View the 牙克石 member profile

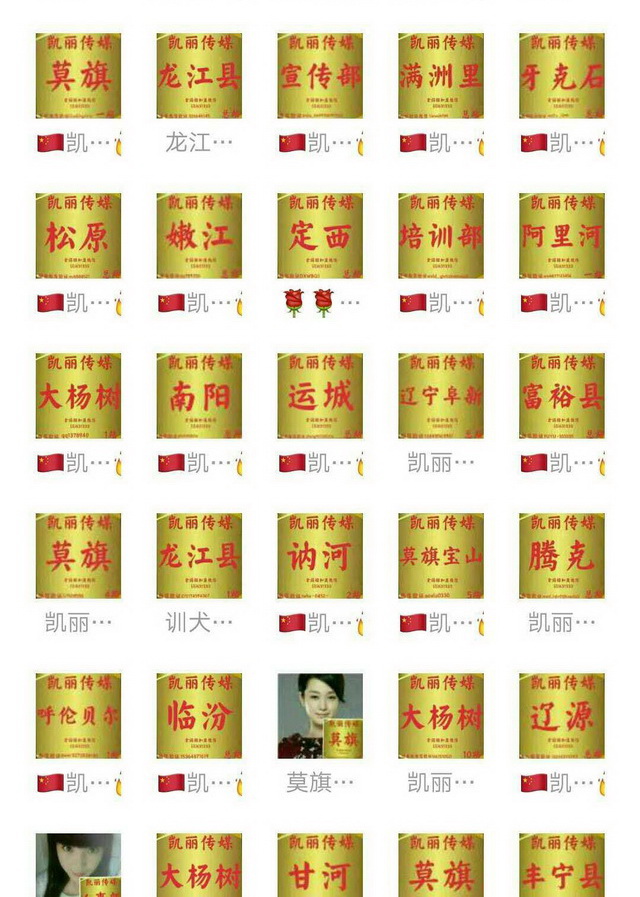(x=562, y=76)
